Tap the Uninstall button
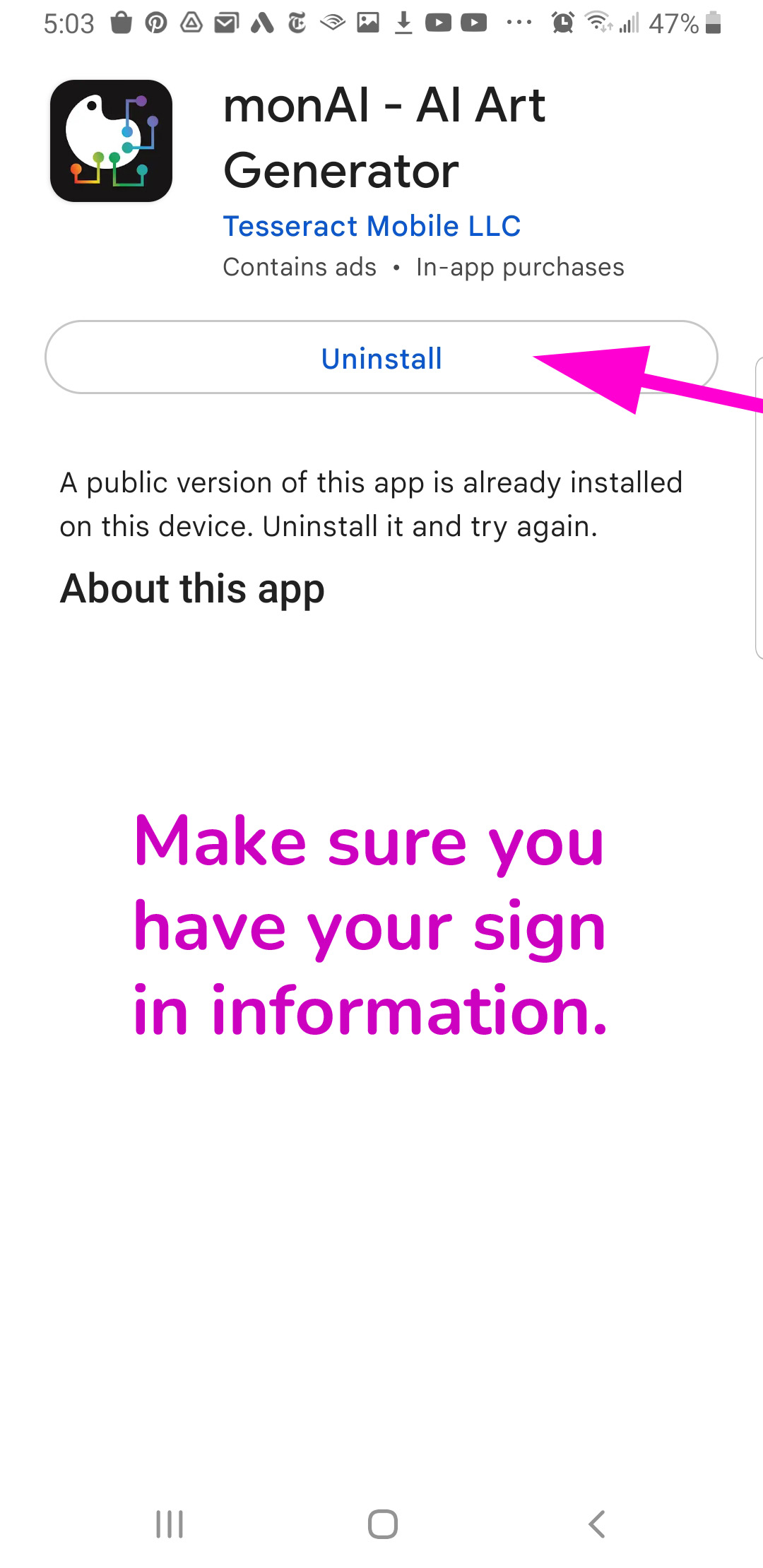 point(381,357)
